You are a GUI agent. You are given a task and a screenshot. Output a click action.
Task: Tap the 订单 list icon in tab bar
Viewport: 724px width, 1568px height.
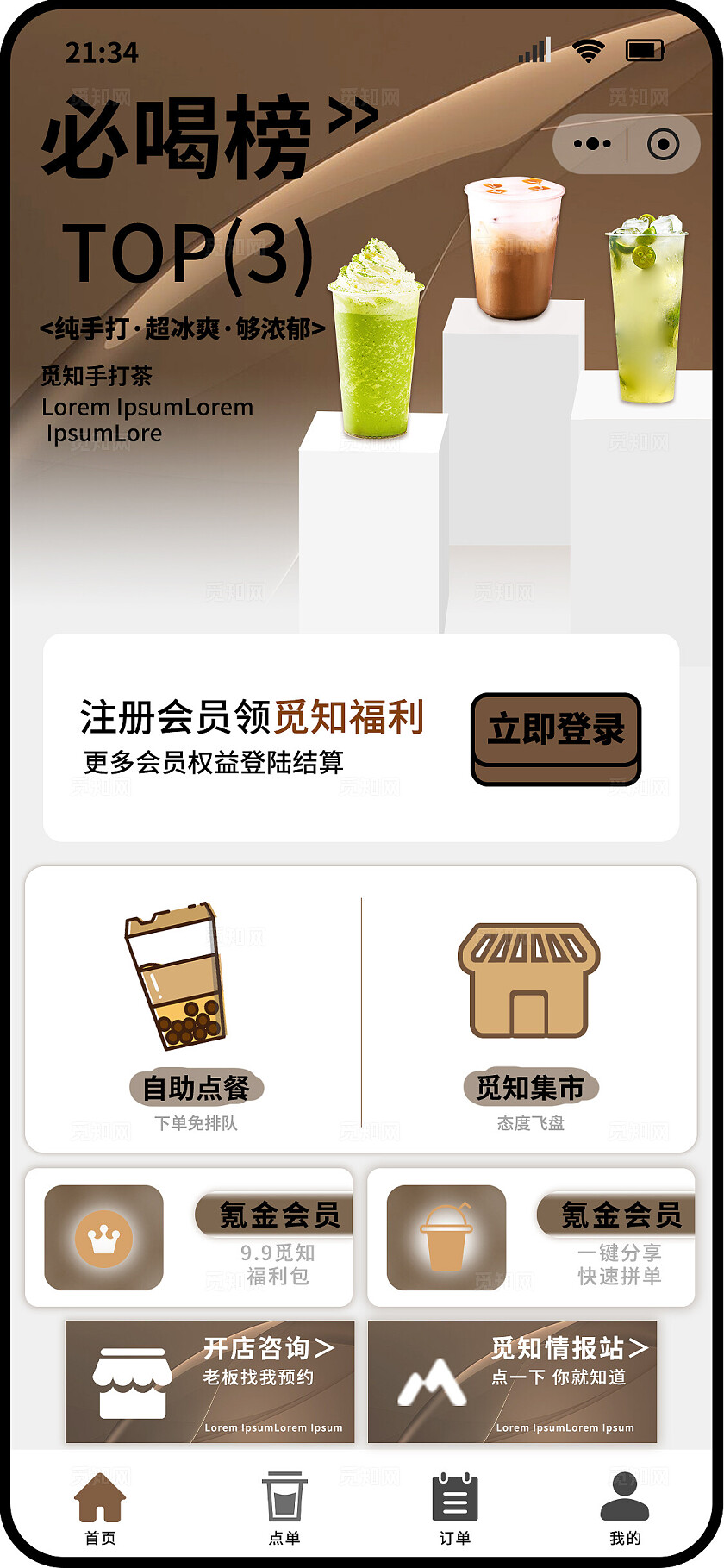coord(455,1497)
